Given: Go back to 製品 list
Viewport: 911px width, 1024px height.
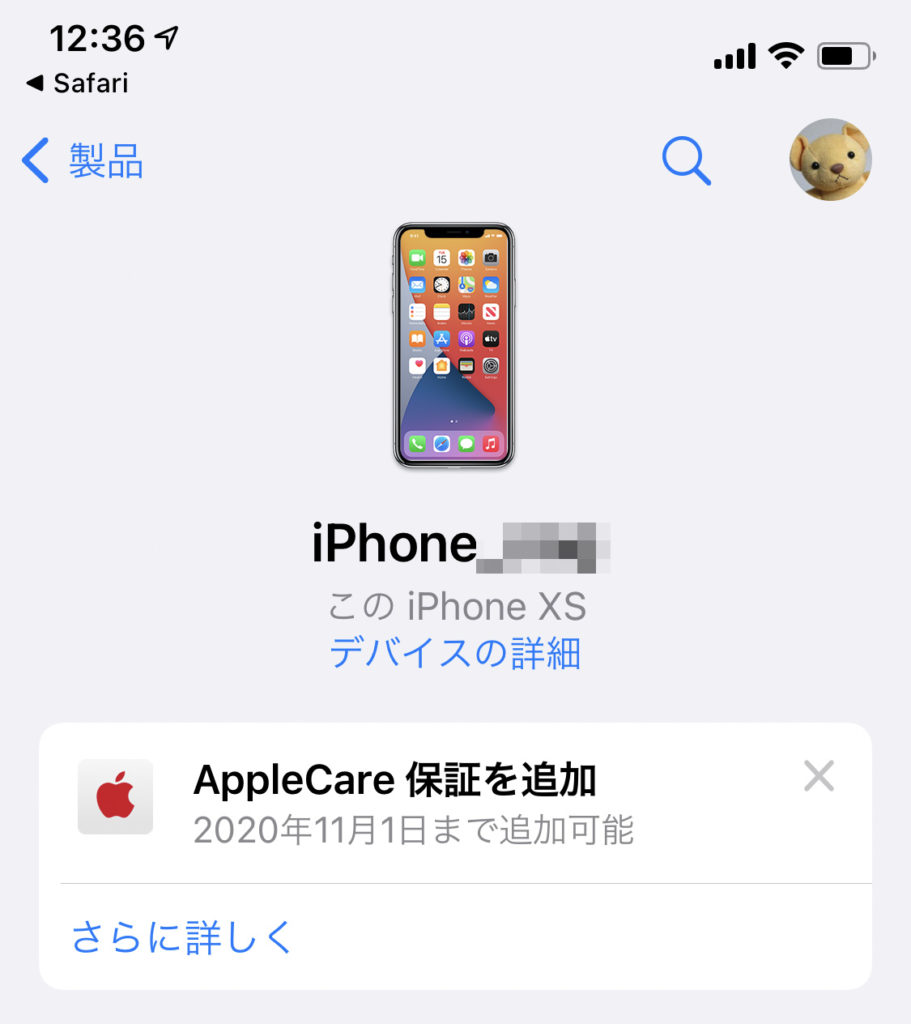Looking at the screenshot, I should pyautogui.click(x=82, y=161).
